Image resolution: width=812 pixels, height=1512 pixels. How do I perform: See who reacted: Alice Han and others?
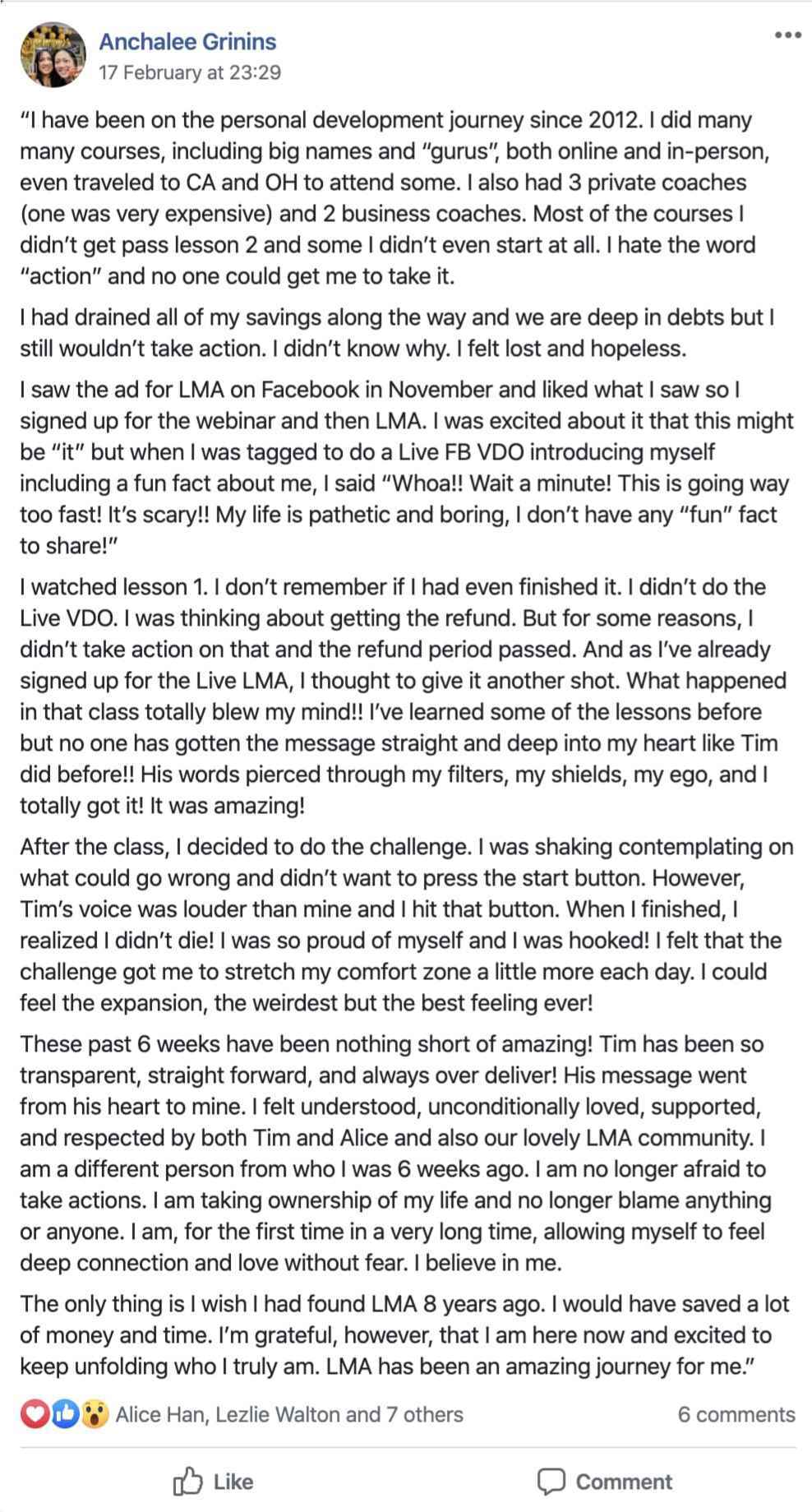coord(289,1414)
